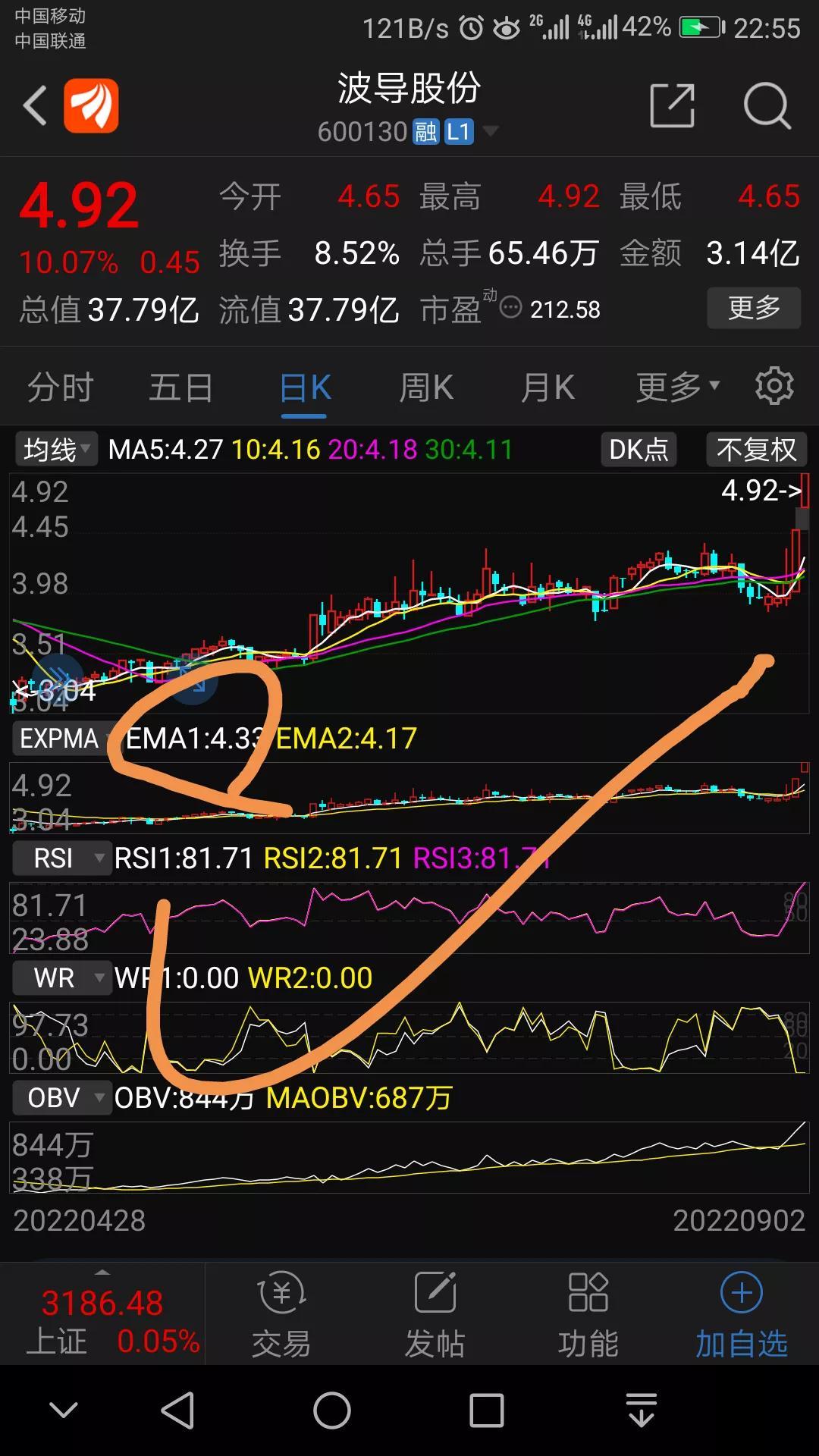Image resolution: width=819 pixels, height=1456 pixels.
Task: Go back using the top-left arrow
Action: pos(36,105)
